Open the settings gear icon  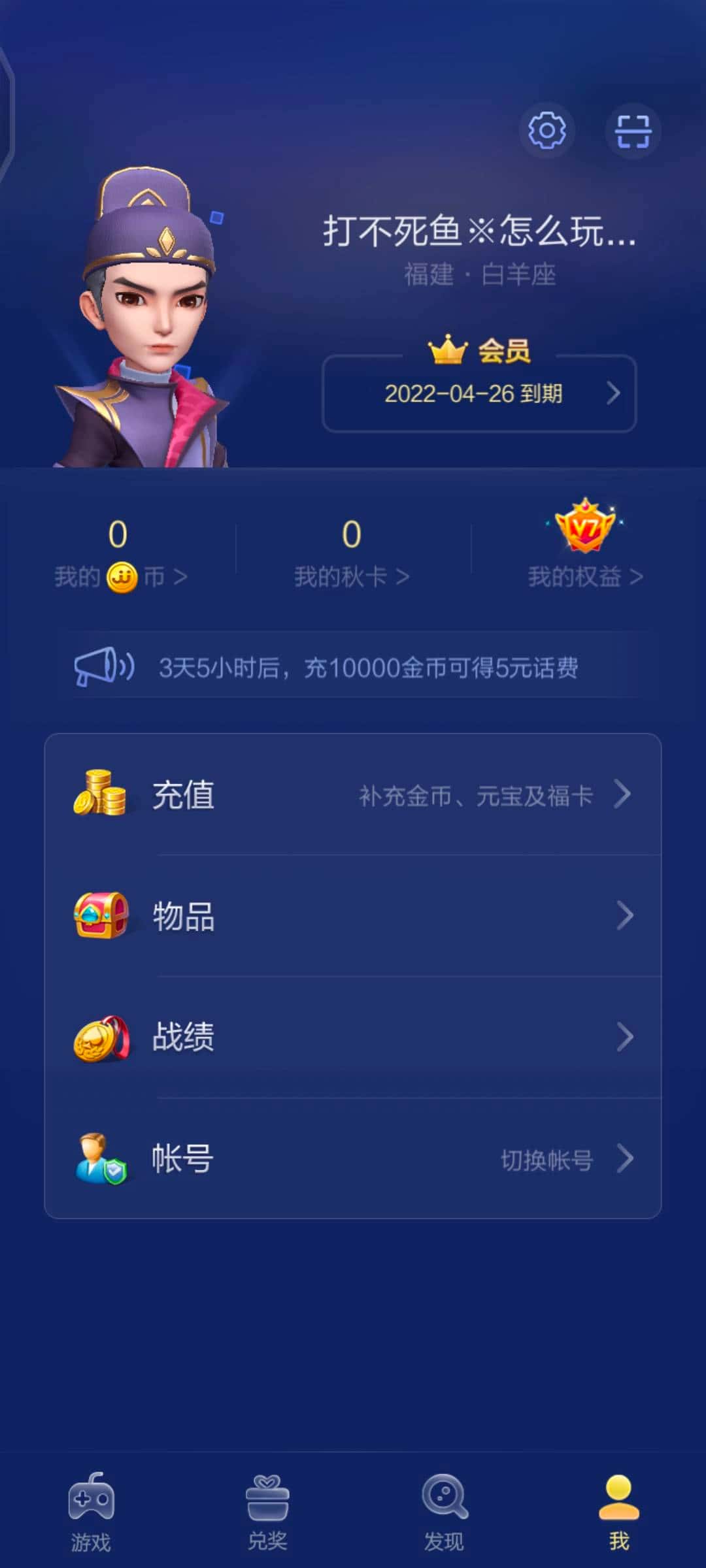click(x=548, y=132)
